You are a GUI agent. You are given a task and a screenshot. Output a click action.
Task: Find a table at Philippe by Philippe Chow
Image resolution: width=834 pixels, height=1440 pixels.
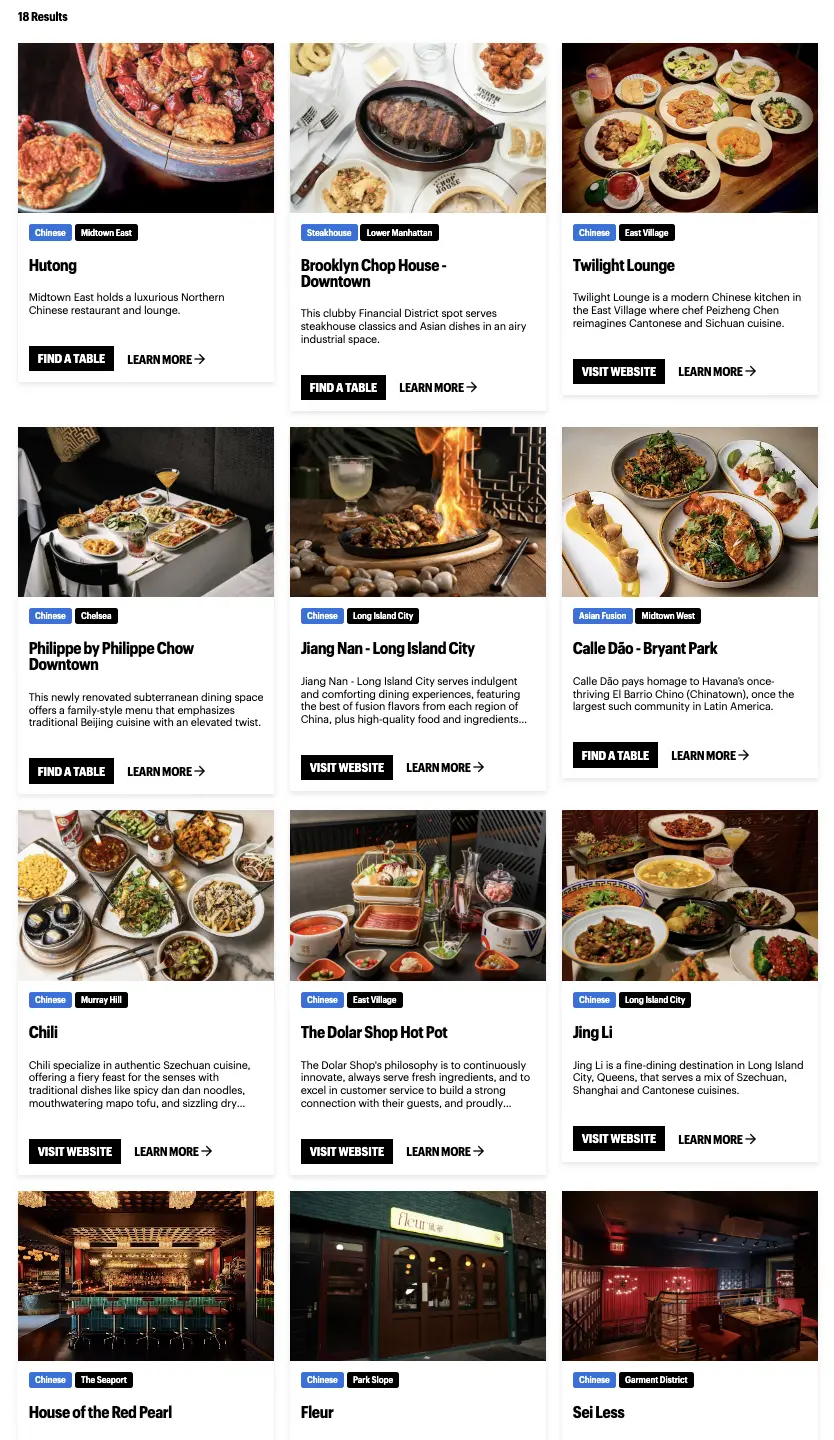point(71,771)
